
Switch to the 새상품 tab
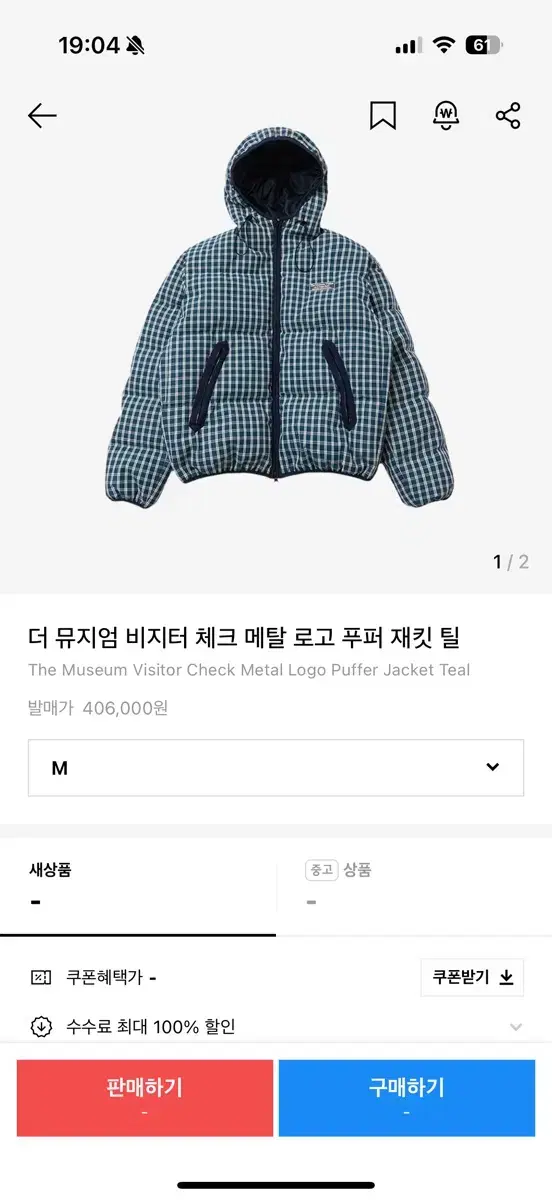click(x=138, y=886)
